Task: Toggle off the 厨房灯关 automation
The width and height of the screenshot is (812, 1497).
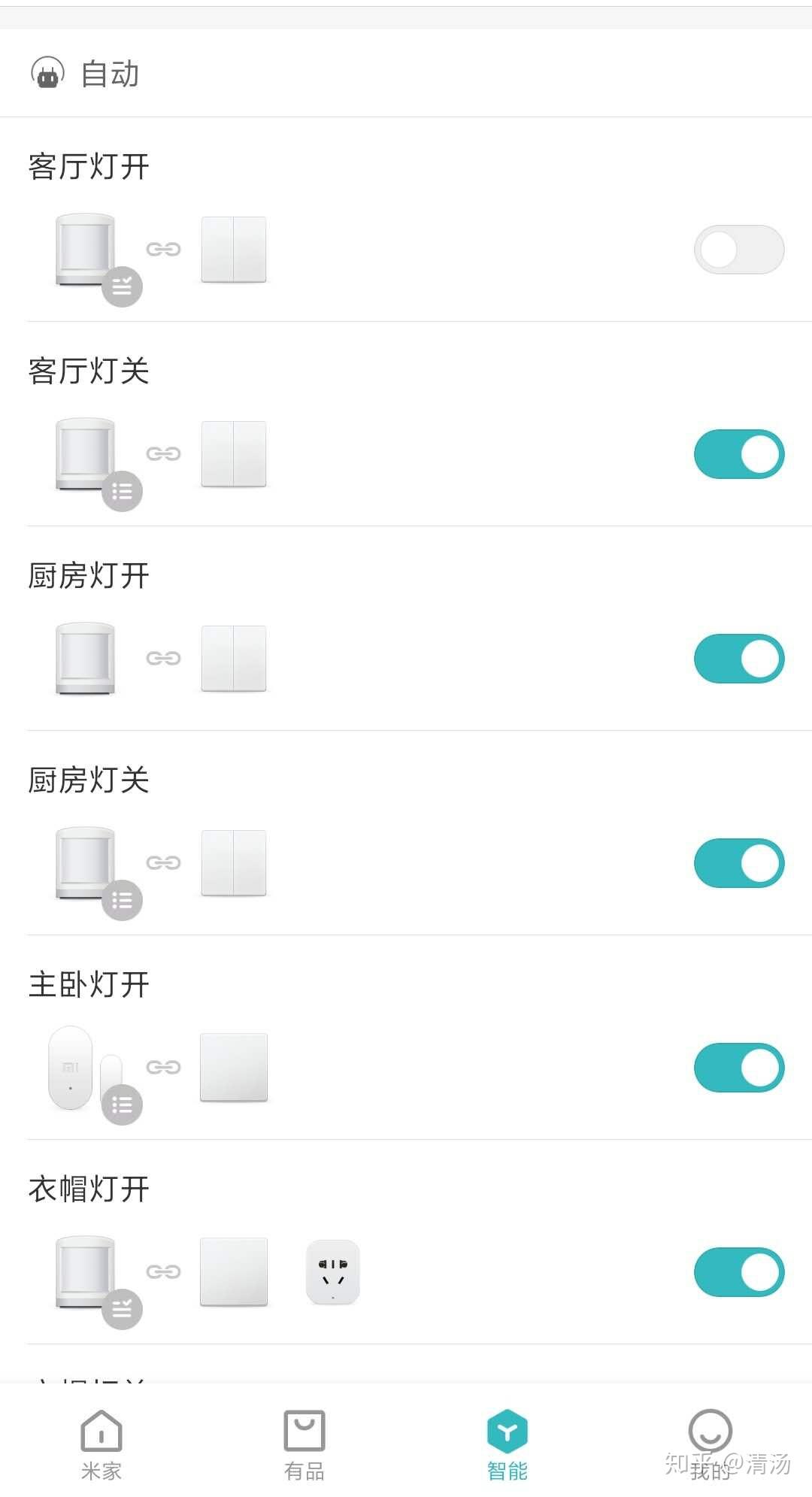Action: coord(738,863)
